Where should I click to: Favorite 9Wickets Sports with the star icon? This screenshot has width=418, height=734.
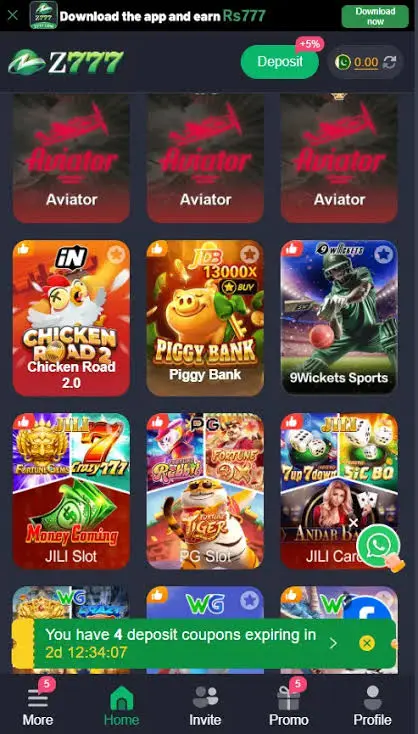tap(383, 254)
